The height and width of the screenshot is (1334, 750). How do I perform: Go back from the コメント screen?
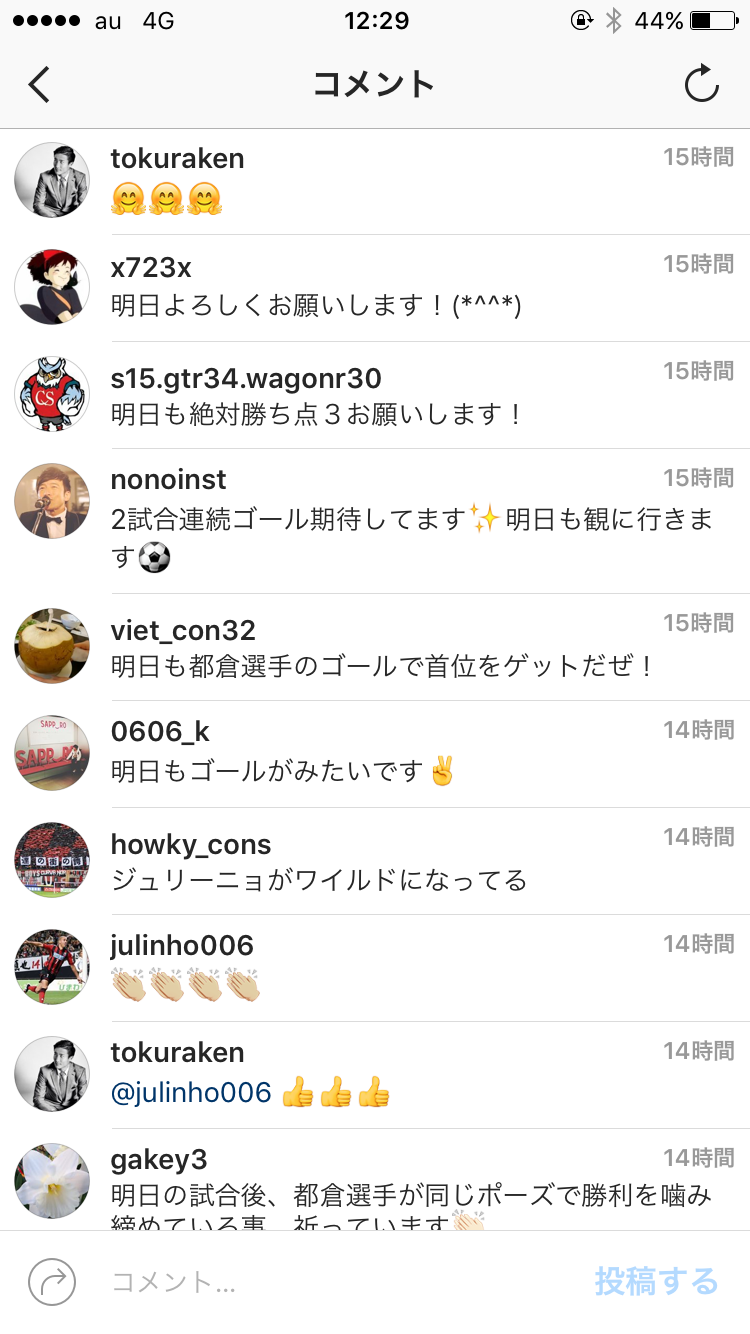pos(39,85)
